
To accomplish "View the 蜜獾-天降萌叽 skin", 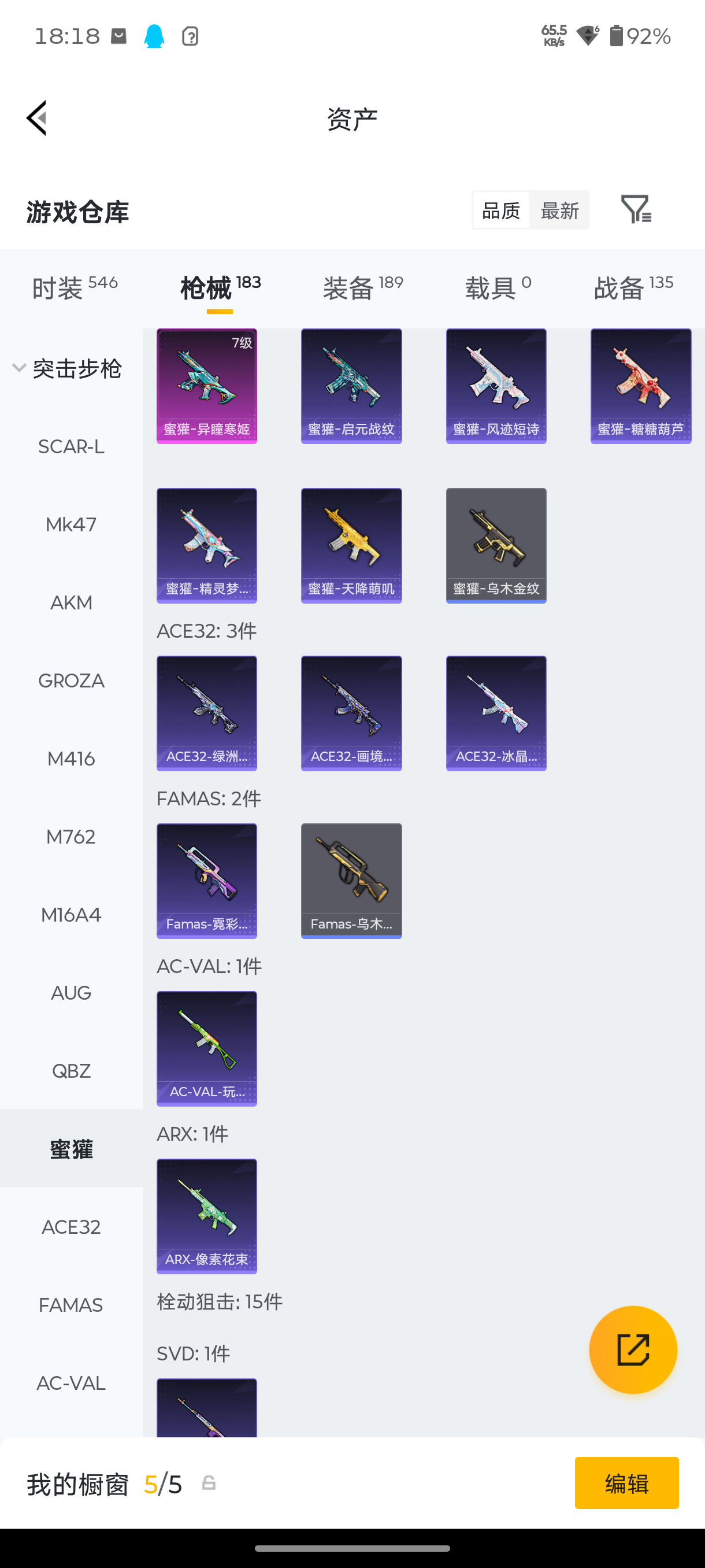I will coord(351,545).
